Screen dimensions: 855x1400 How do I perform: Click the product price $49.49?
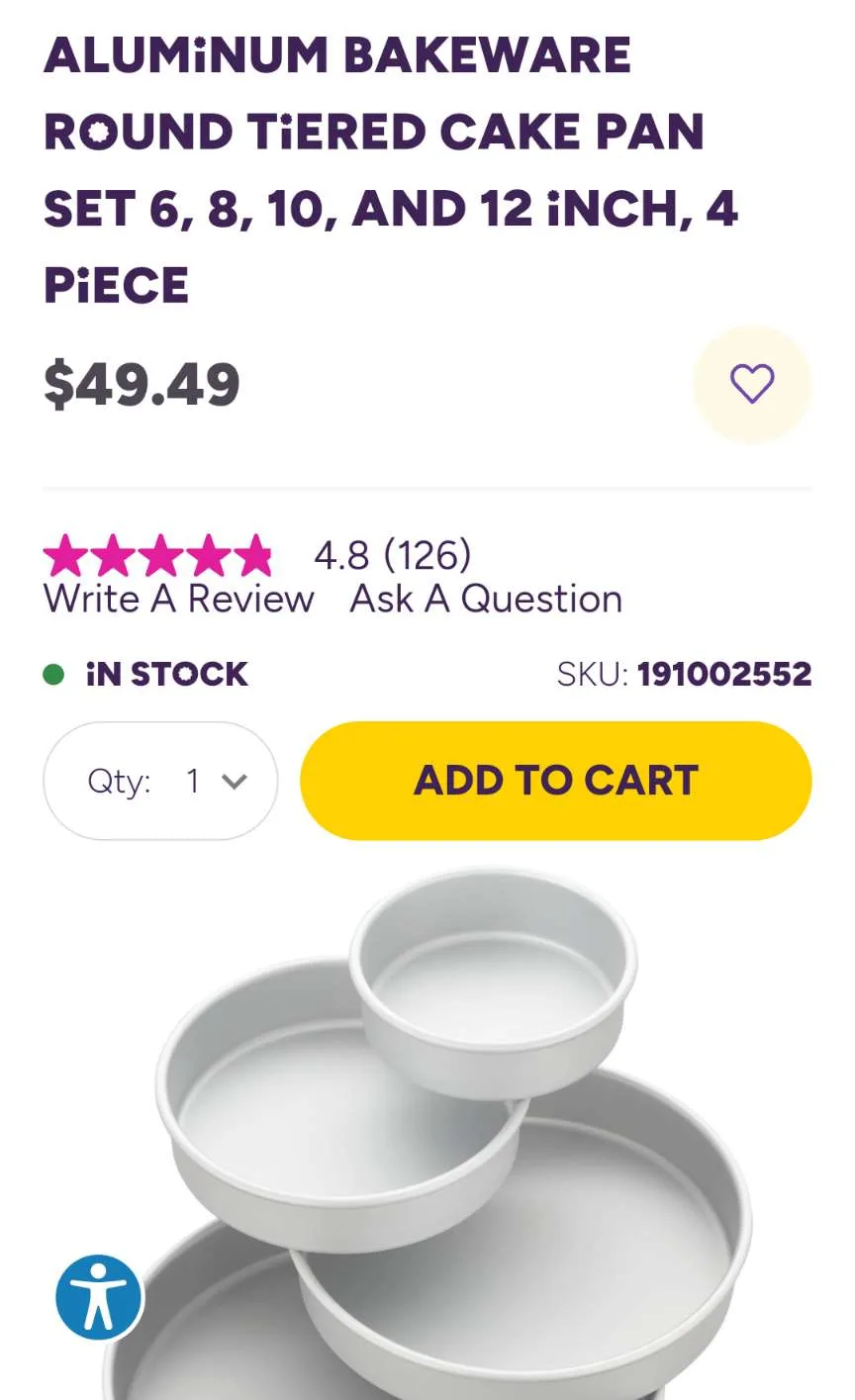[x=142, y=384]
